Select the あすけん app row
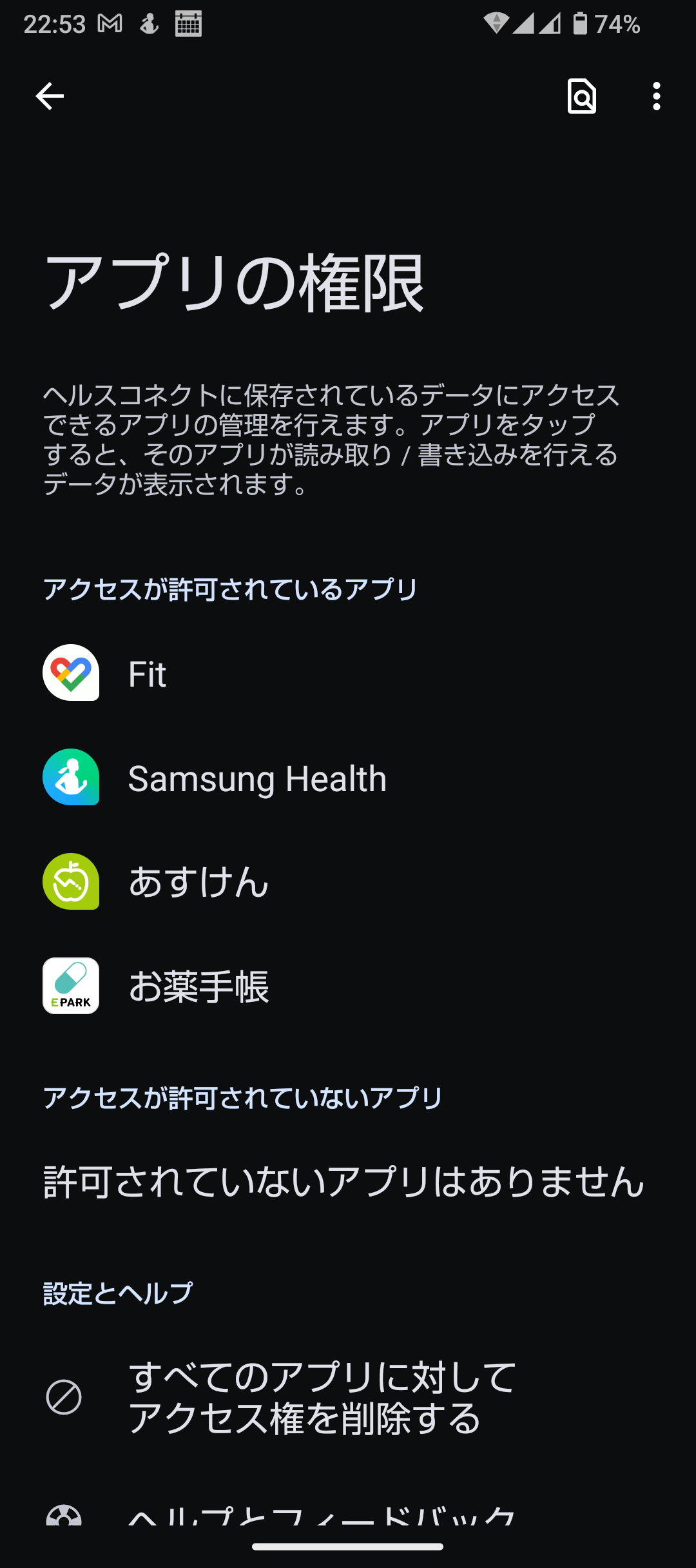 pos(348,881)
